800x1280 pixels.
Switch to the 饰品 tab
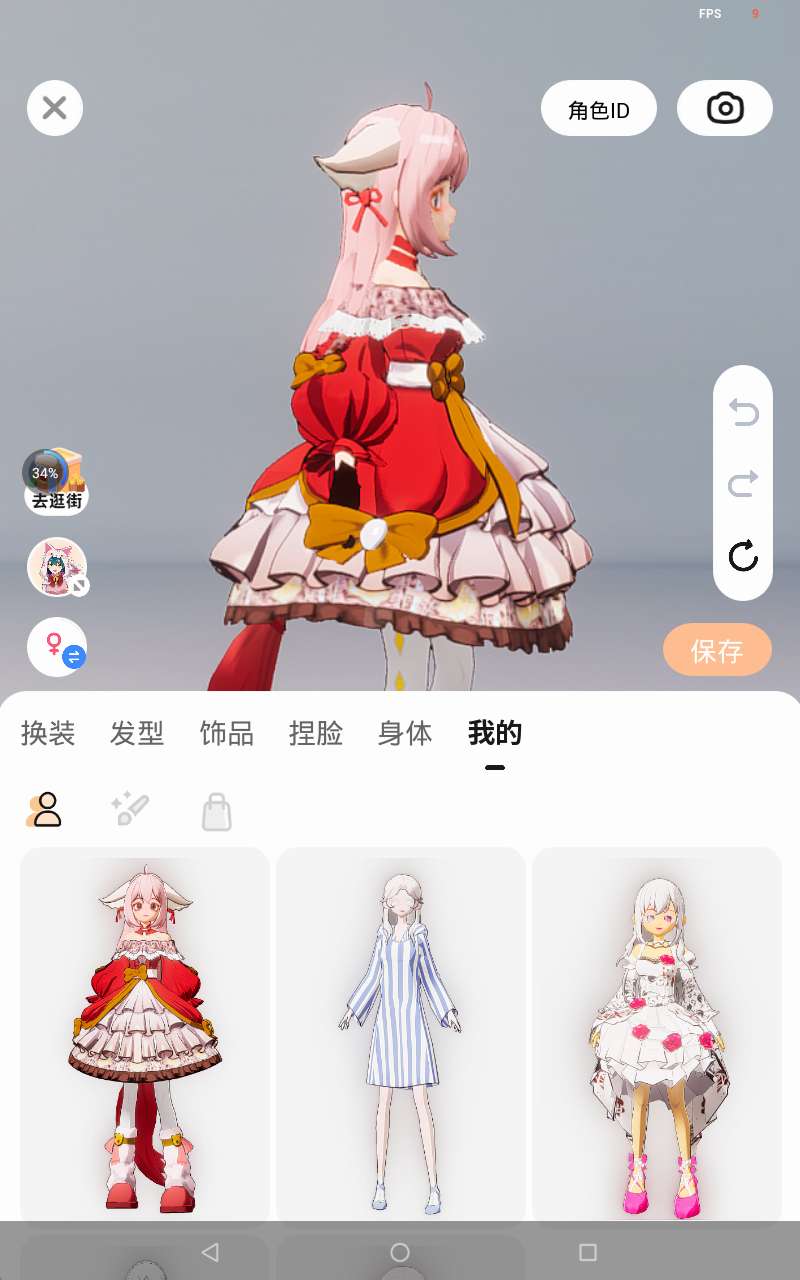[x=227, y=733]
